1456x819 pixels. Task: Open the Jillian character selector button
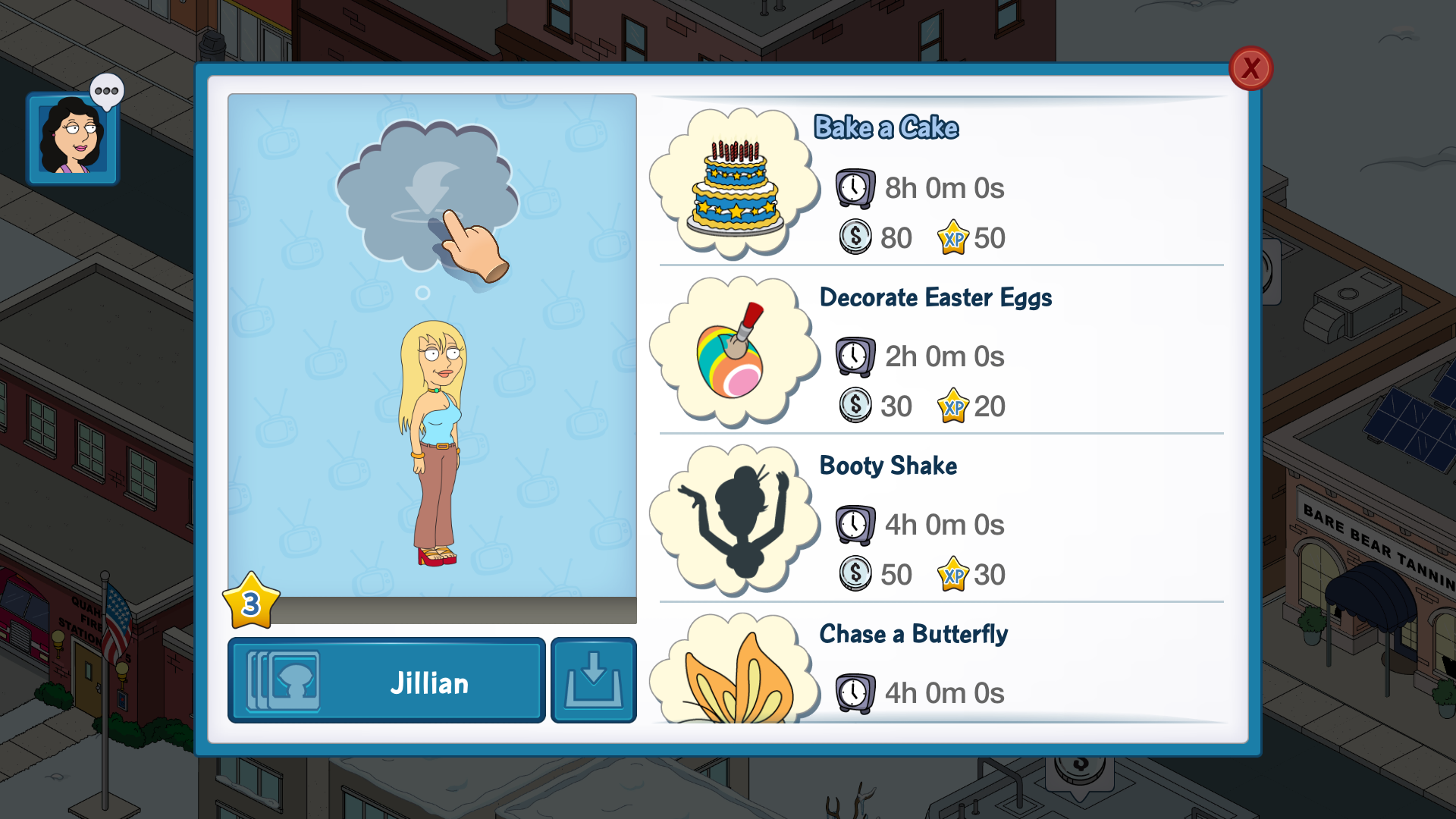(387, 681)
